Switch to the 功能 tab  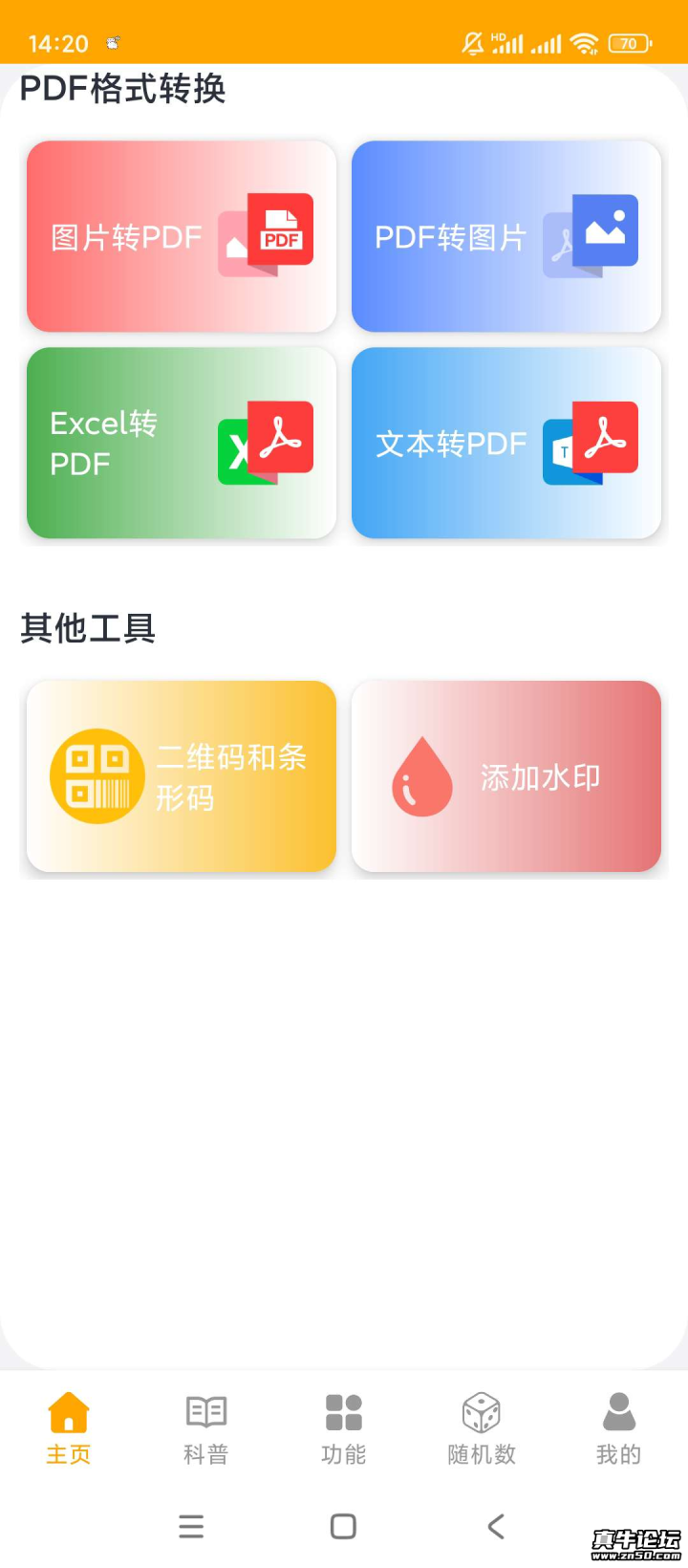tap(344, 1428)
